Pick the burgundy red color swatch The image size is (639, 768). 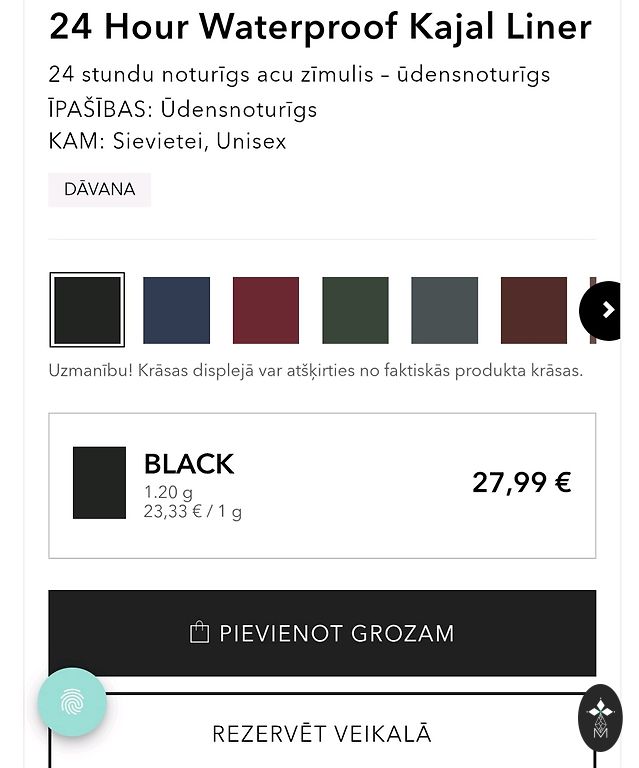pos(266,310)
